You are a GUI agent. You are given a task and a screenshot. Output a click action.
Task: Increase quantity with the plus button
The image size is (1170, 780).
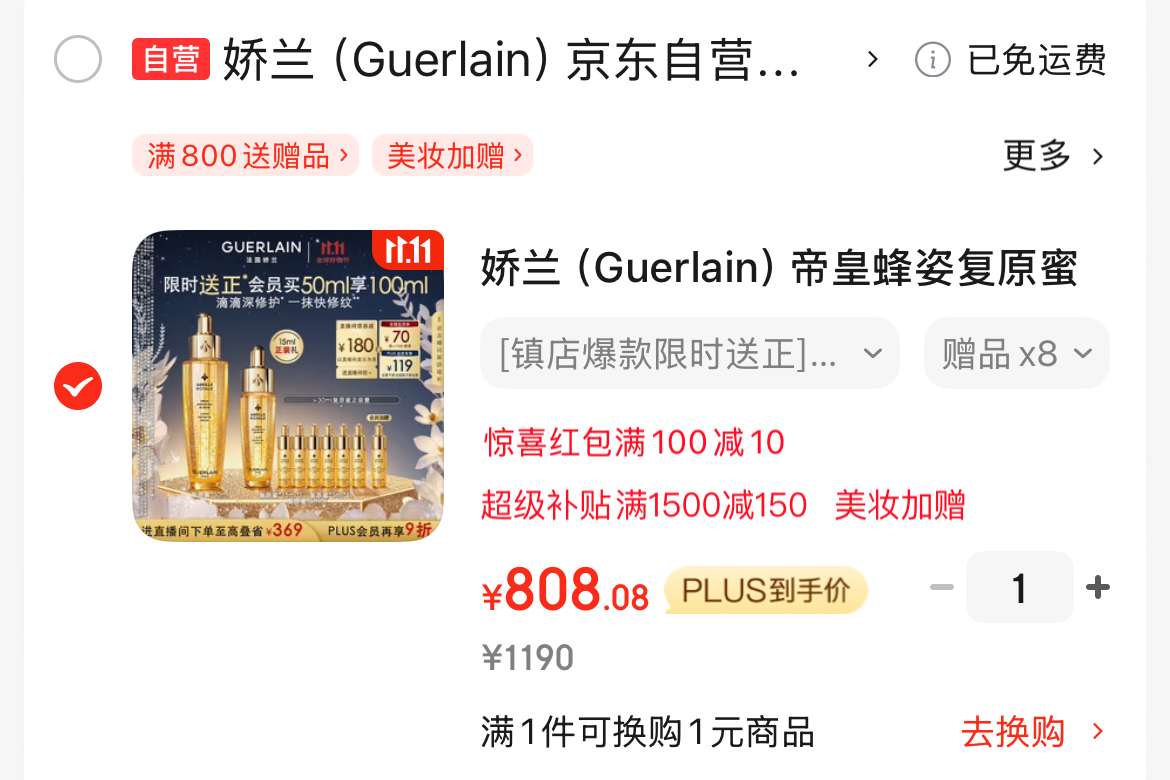(1098, 587)
